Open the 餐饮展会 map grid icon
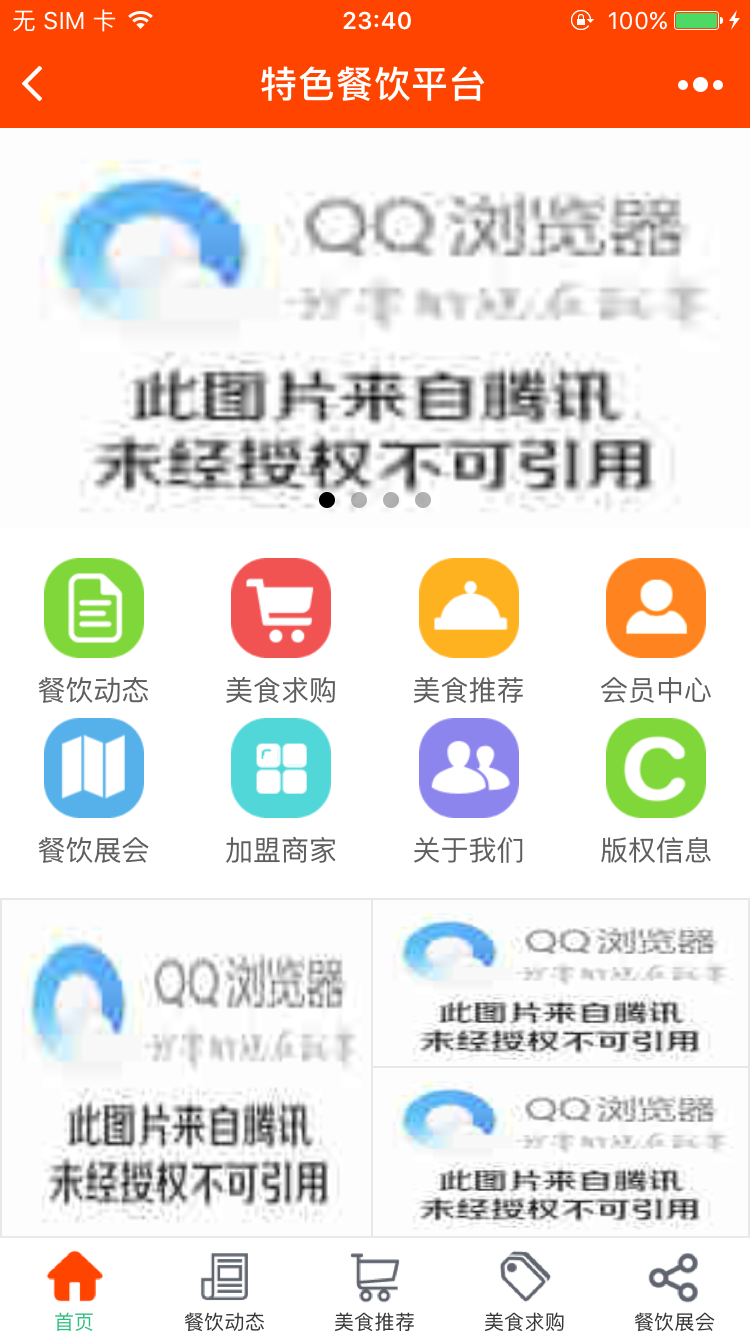The image size is (750, 1334). point(94,768)
